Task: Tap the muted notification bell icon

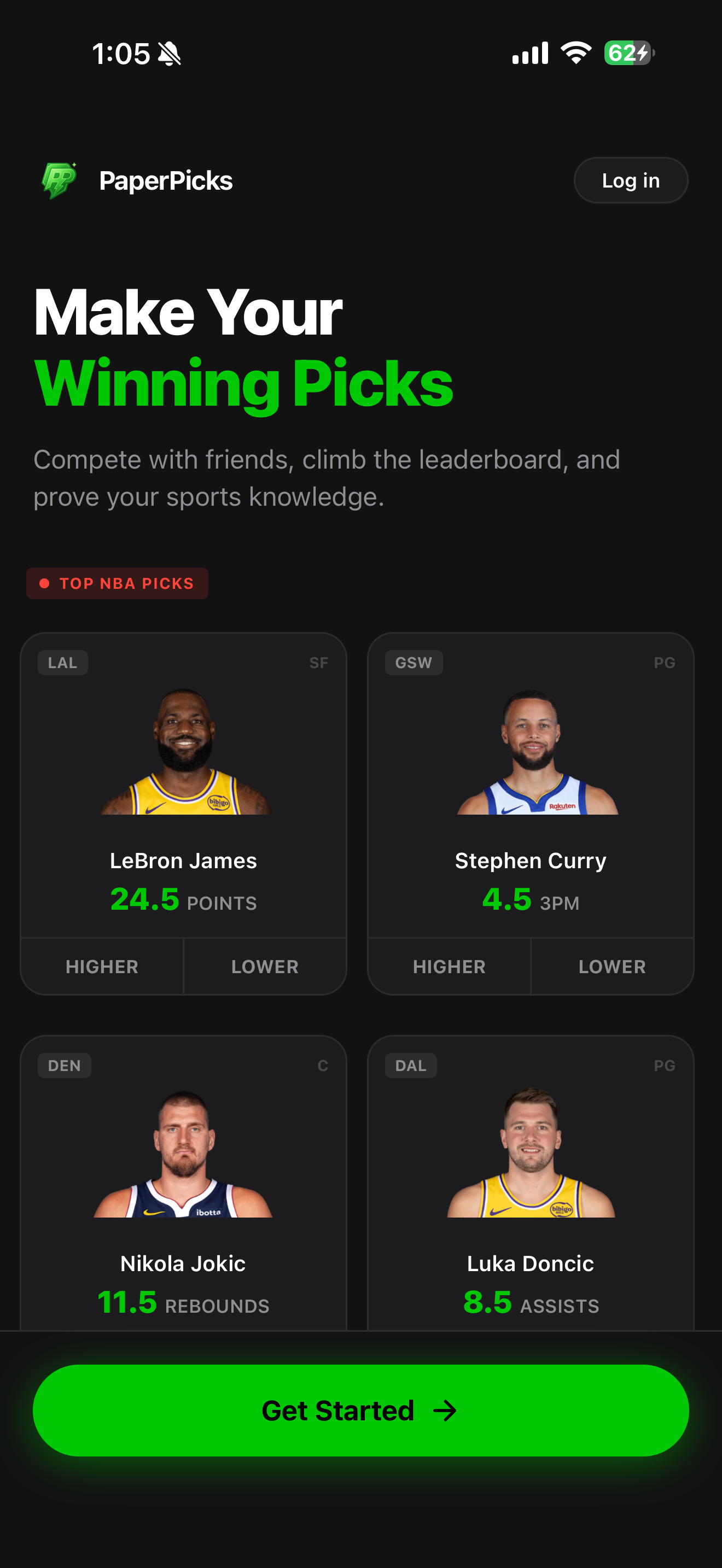Action: coord(168,54)
